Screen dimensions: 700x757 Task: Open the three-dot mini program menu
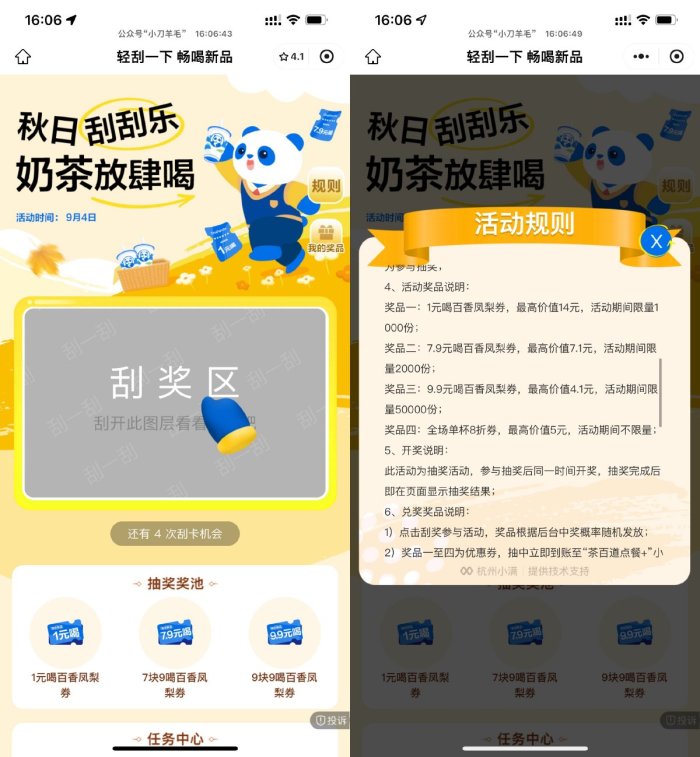[x=641, y=57]
